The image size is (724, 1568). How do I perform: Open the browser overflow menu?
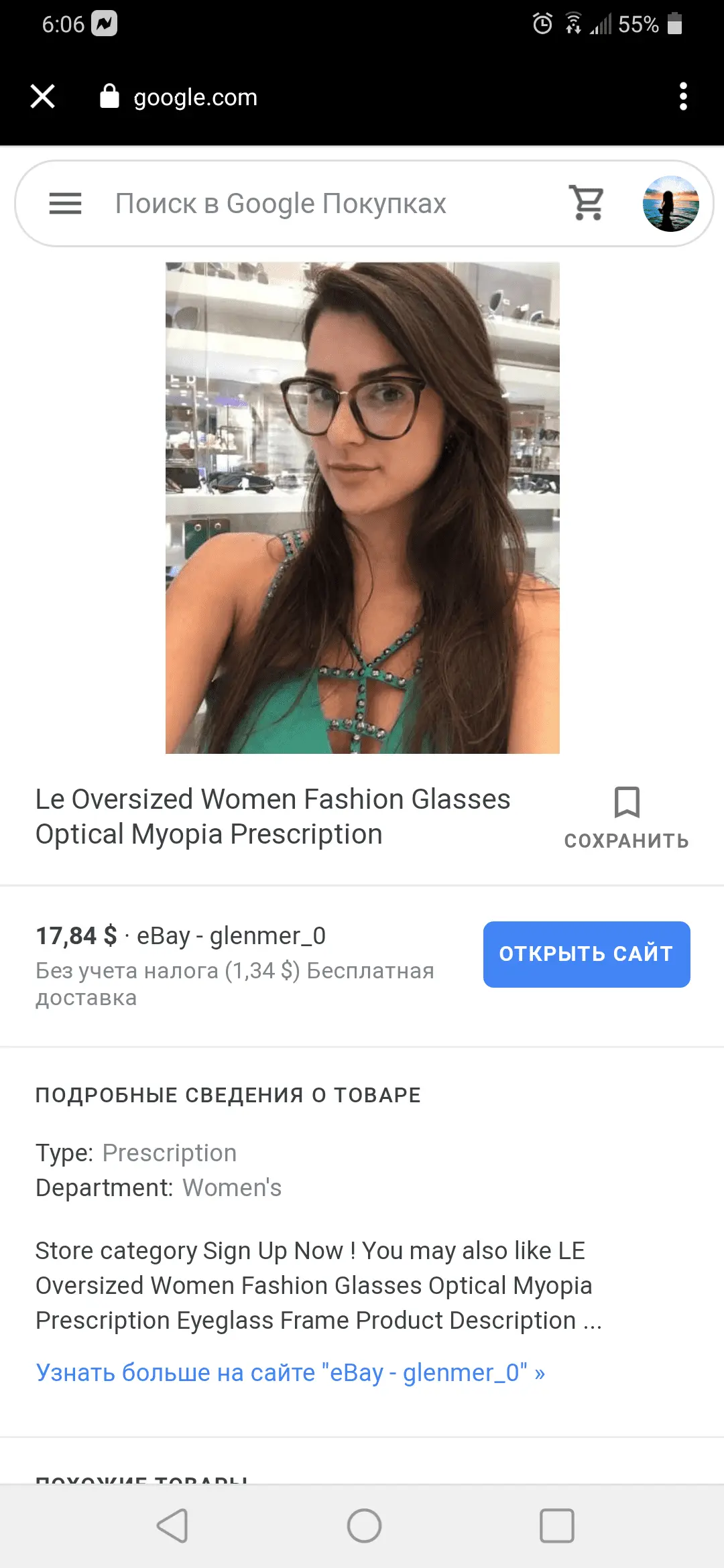click(683, 96)
